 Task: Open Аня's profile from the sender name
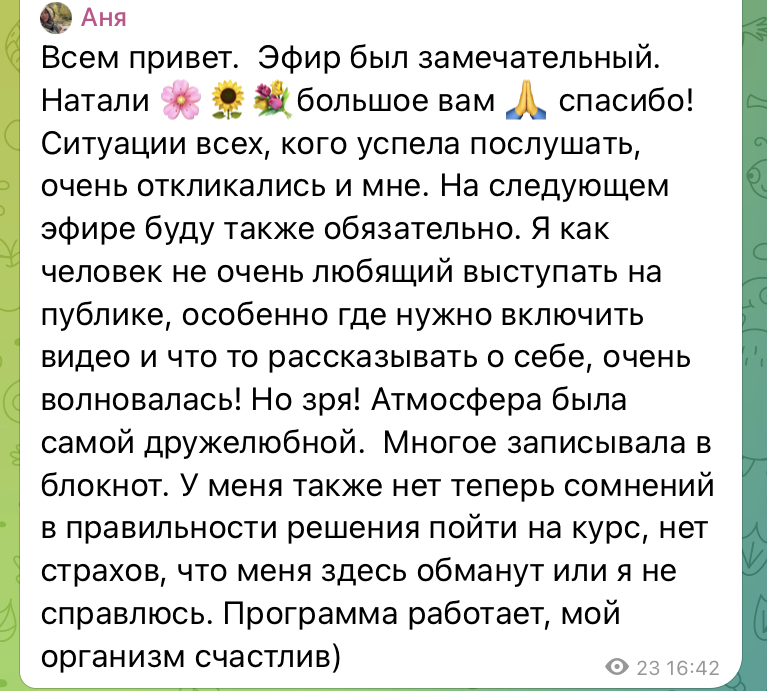tap(103, 17)
